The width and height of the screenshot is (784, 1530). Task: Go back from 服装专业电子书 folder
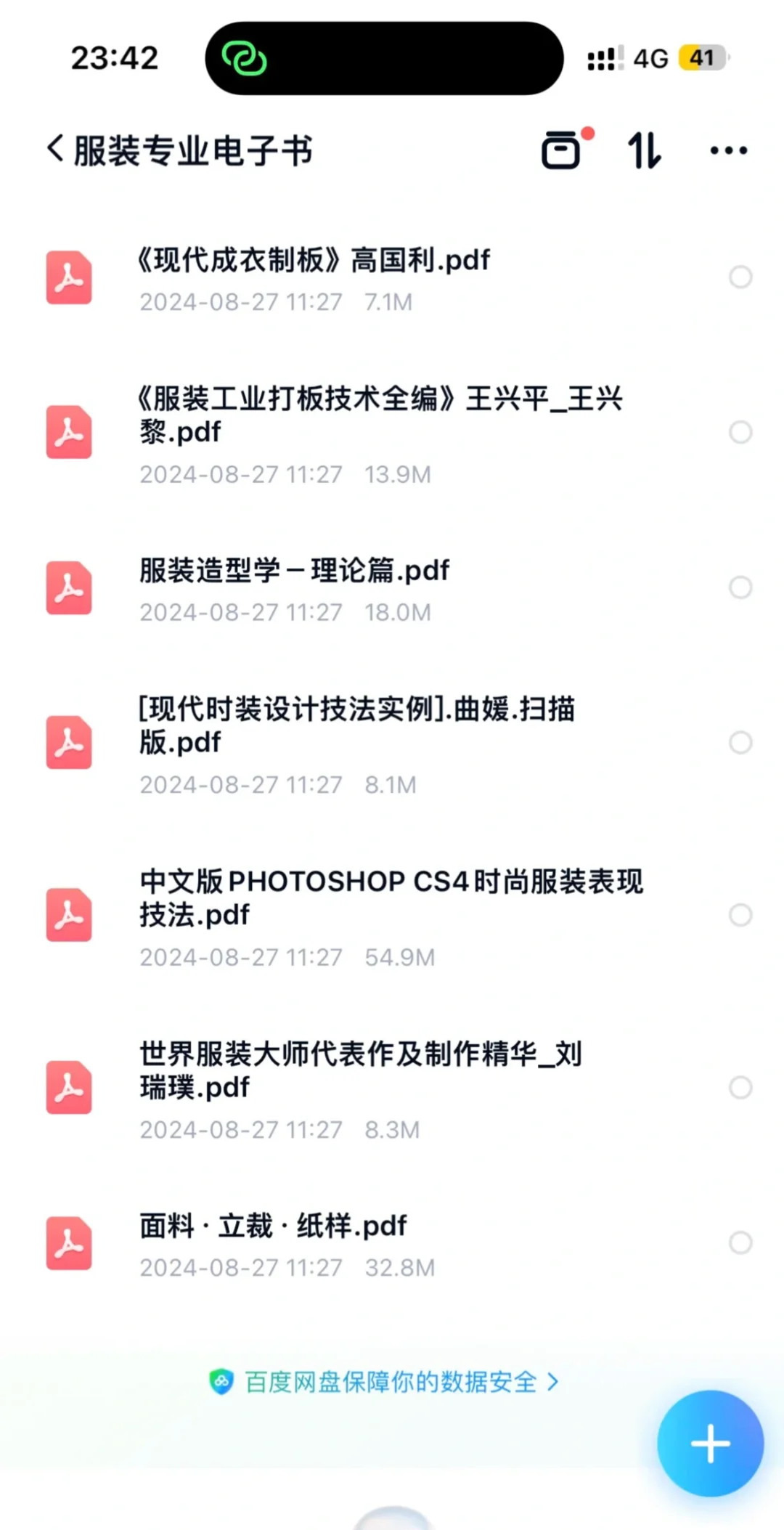pos(55,150)
